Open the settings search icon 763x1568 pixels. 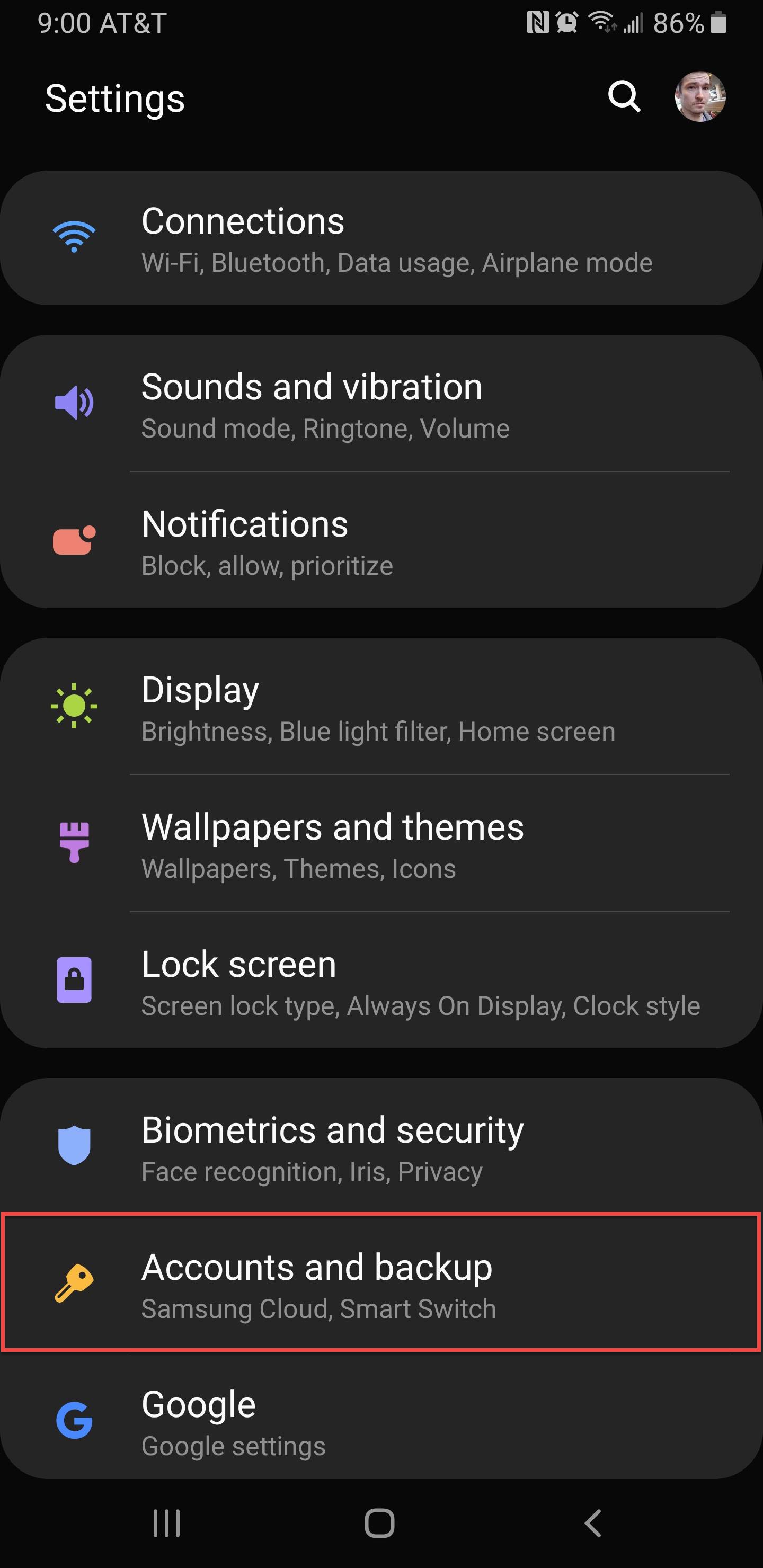coord(624,97)
